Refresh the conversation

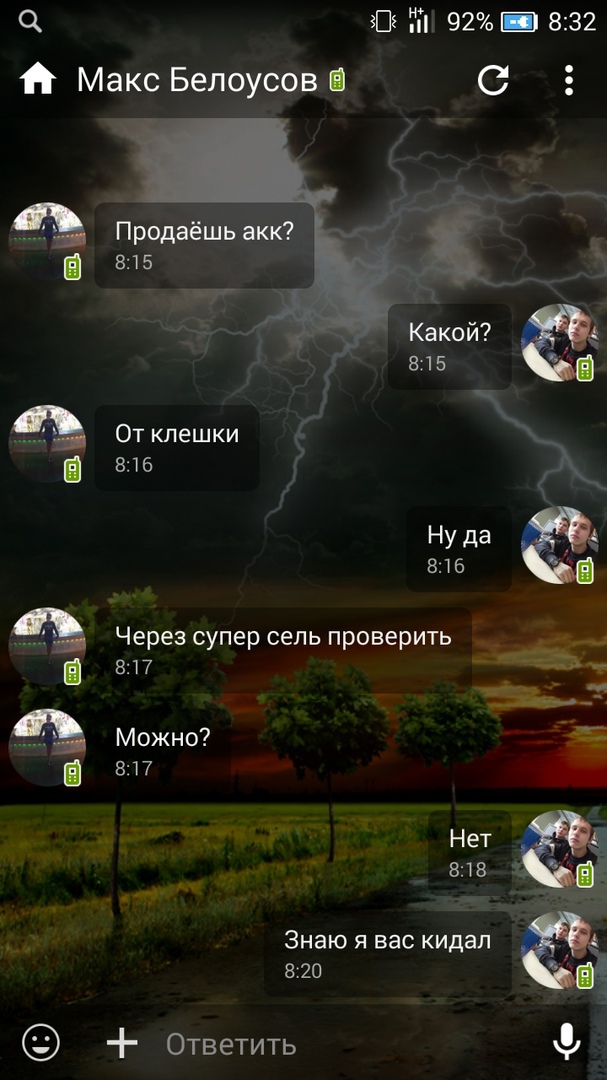pos(493,80)
